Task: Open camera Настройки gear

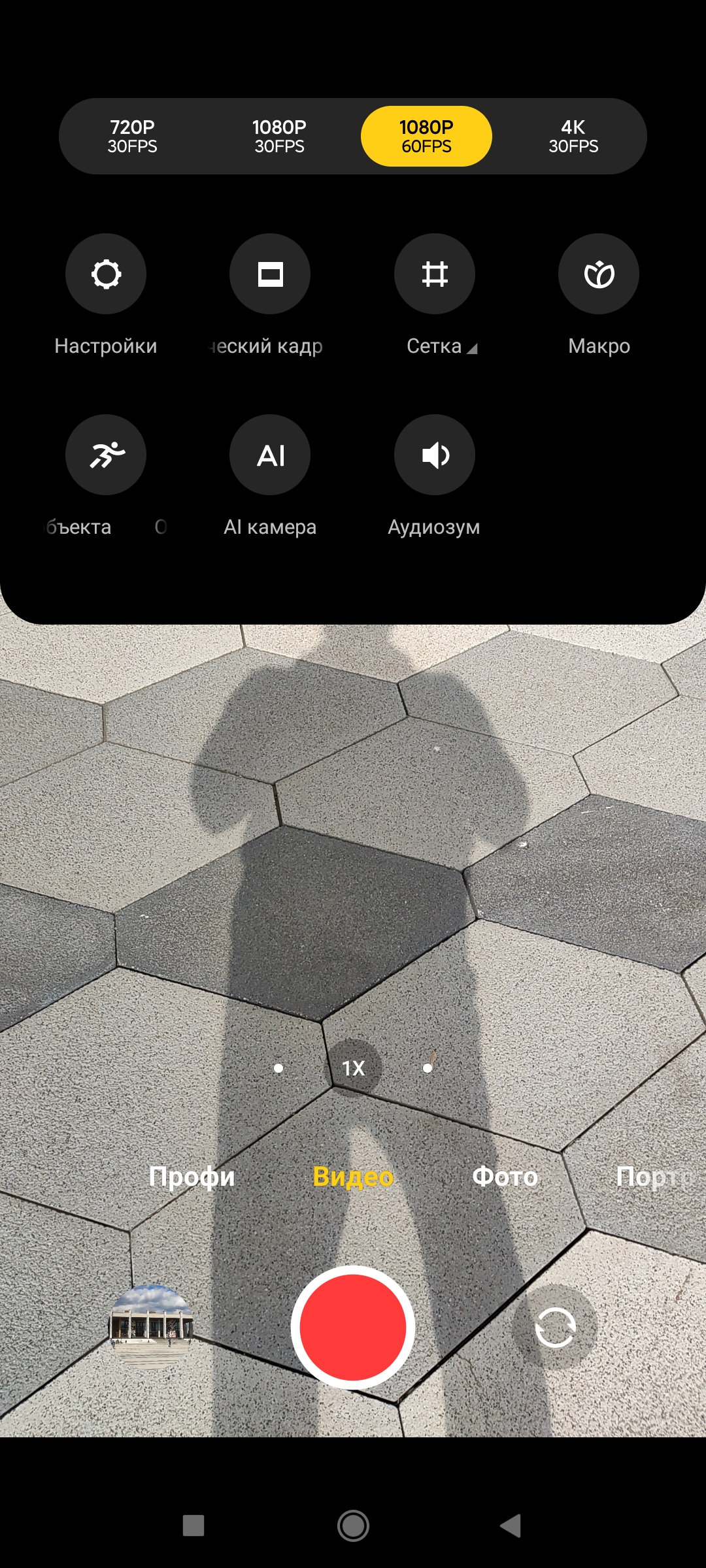Action: 106,274
